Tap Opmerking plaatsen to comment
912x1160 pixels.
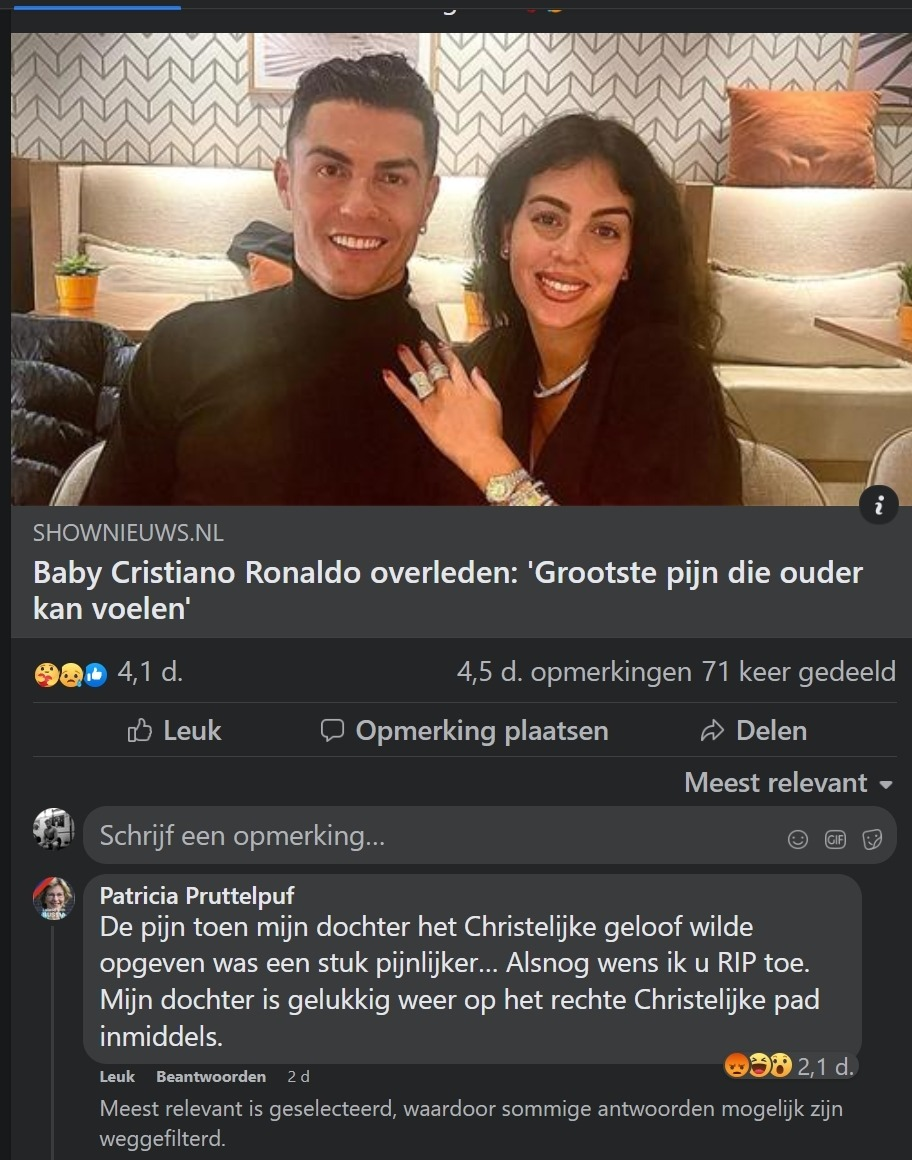(463, 731)
